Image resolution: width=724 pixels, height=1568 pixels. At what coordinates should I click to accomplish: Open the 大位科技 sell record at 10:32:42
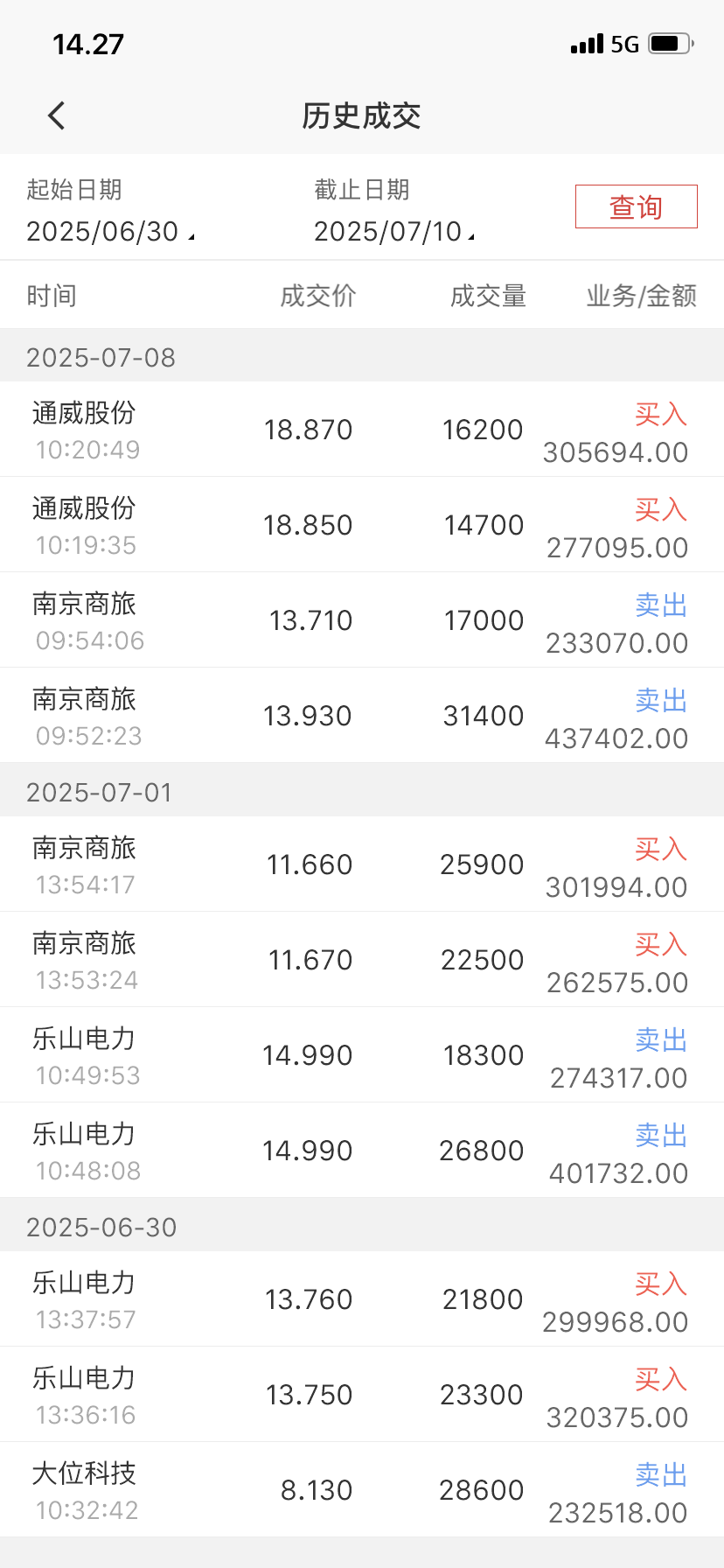[x=362, y=1489]
